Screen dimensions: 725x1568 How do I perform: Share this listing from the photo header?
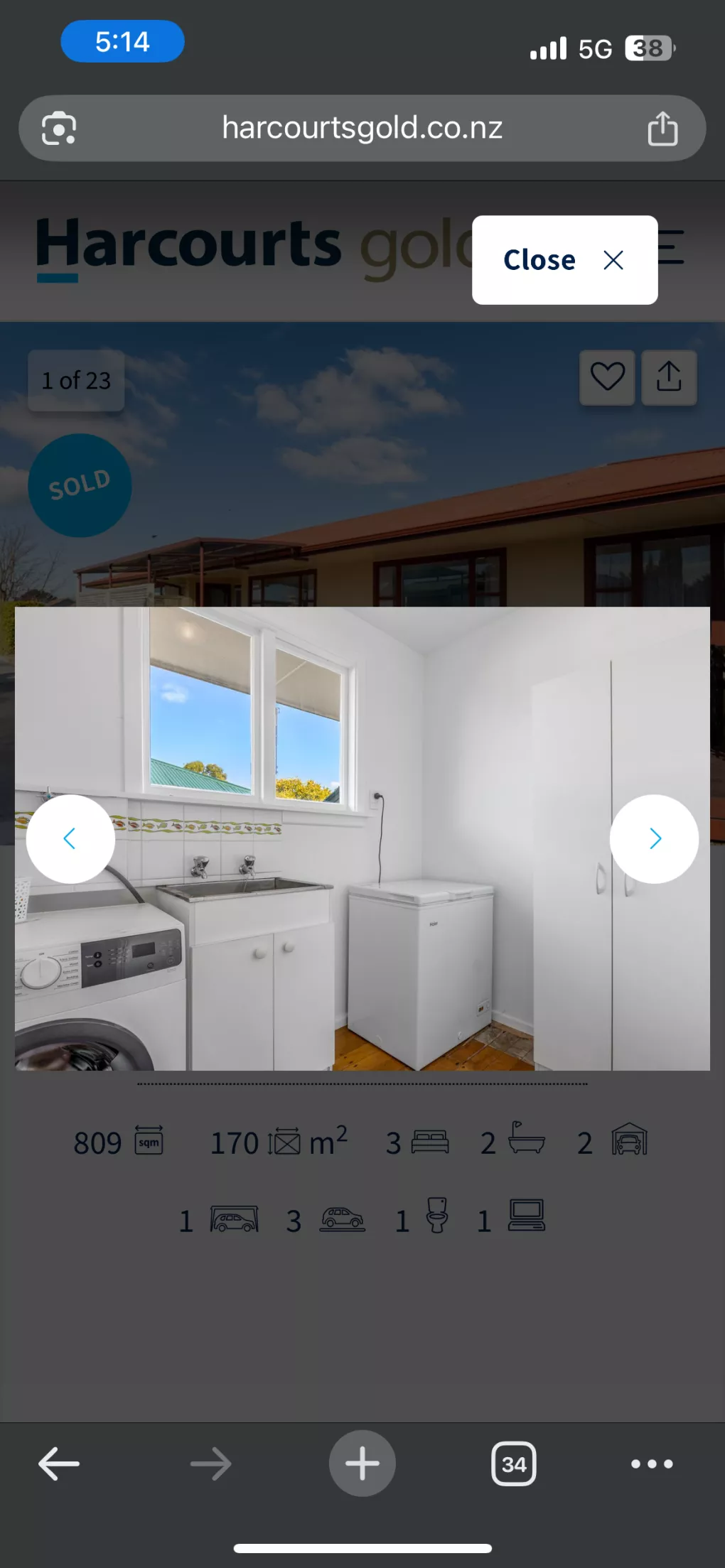668,377
